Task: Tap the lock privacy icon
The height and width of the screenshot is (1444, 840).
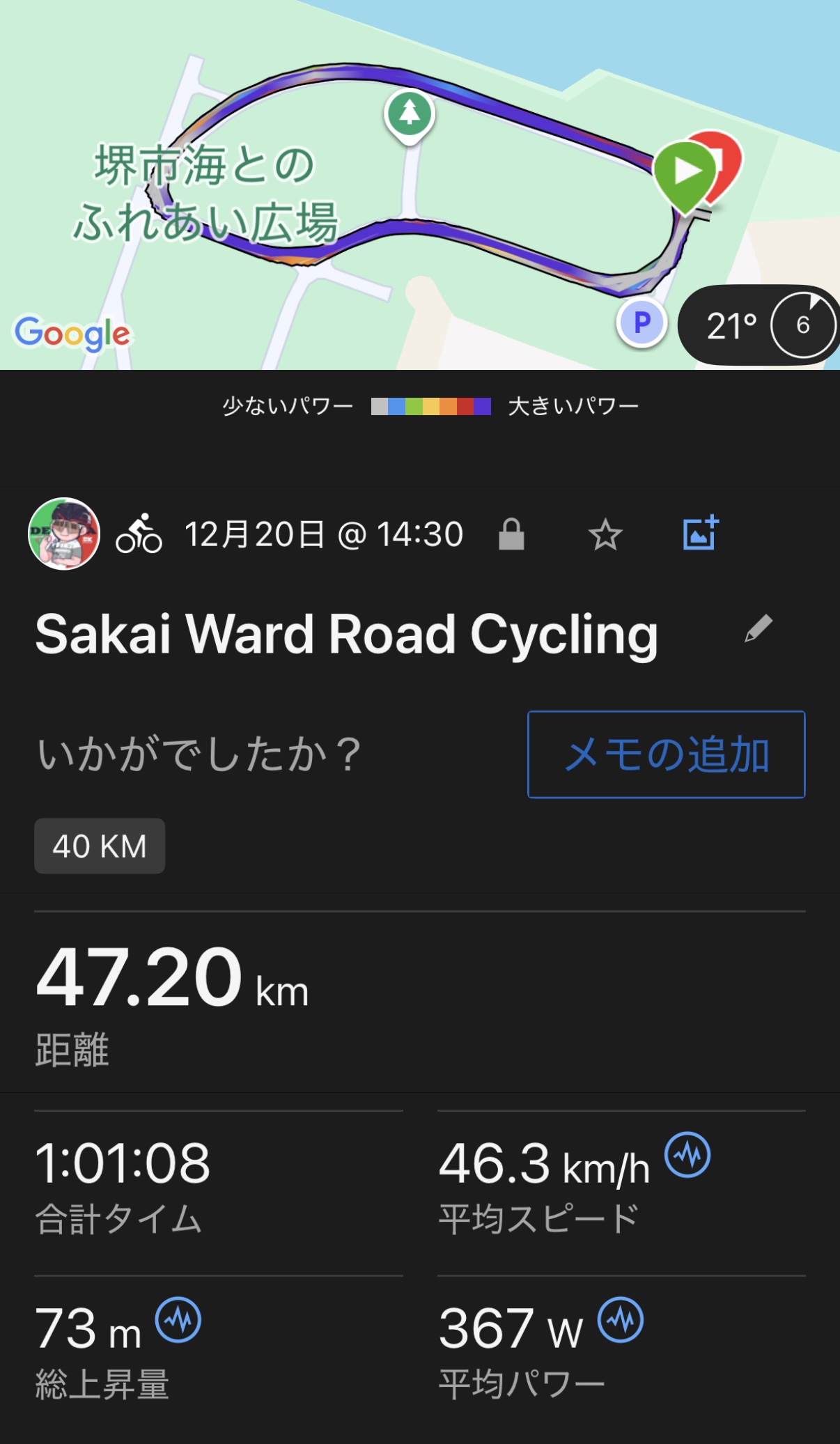Action: (511, 534)
